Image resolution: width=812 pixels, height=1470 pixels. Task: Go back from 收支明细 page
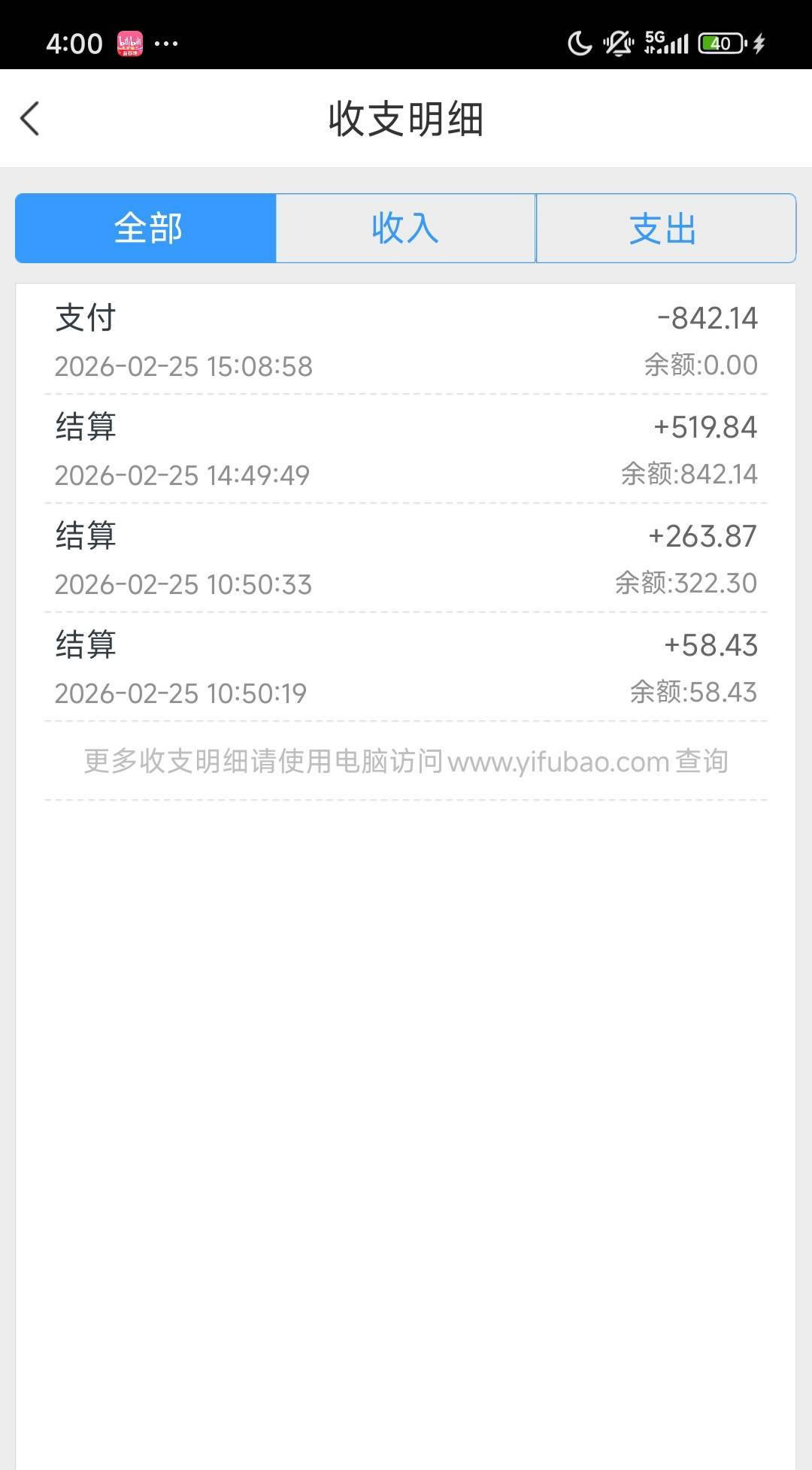click(x=30, y=119)
